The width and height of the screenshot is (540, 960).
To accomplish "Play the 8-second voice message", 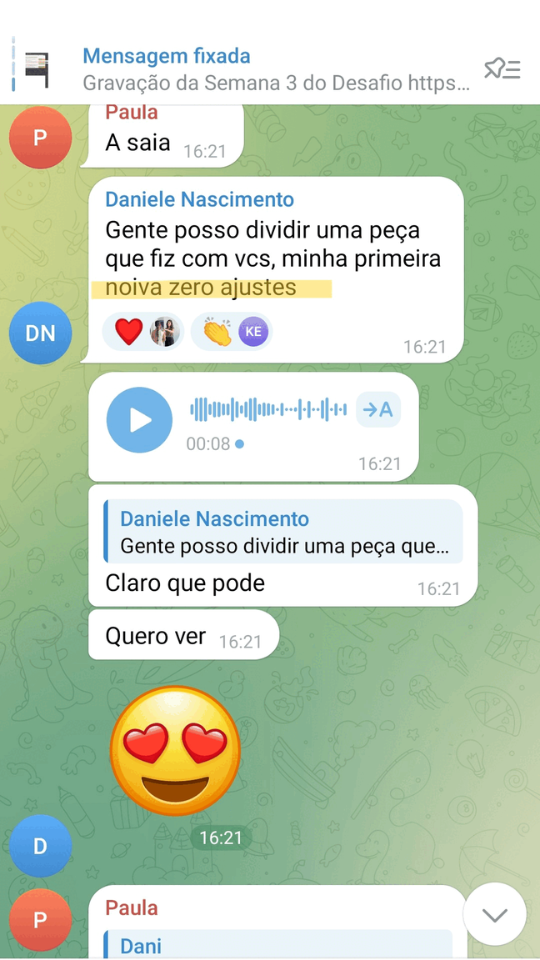I will click(x=140, y=420).
